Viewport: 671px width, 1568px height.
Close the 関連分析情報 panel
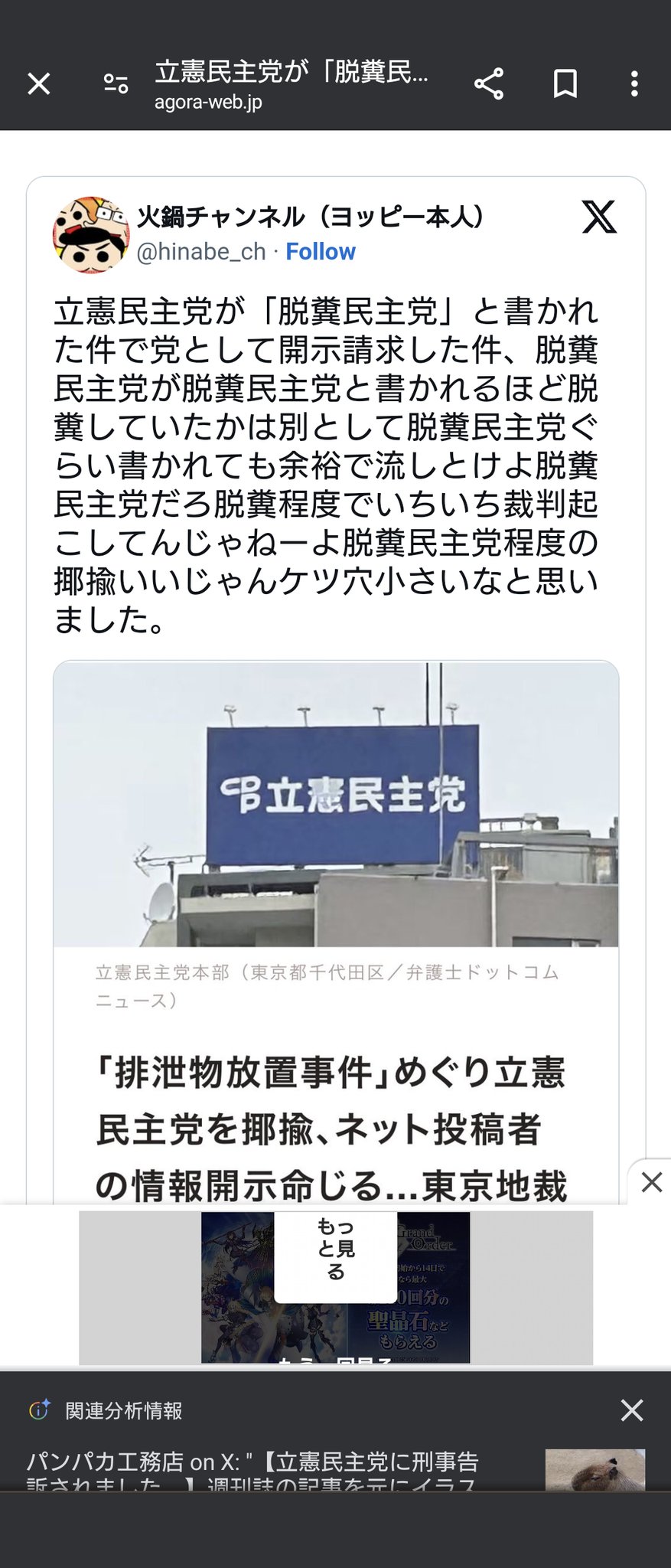click(631, 1410)
